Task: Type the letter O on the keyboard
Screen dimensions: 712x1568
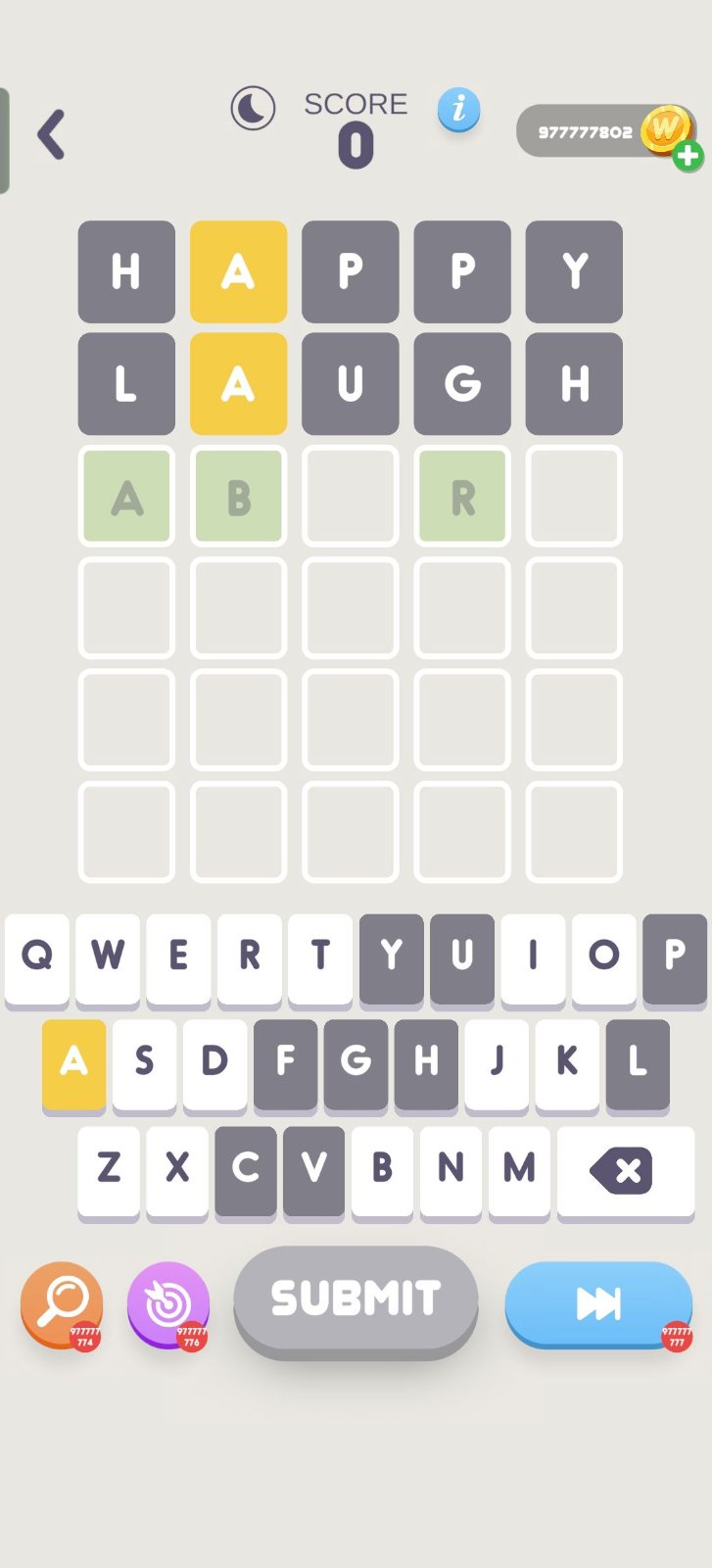Action: (x=603, y=955)
